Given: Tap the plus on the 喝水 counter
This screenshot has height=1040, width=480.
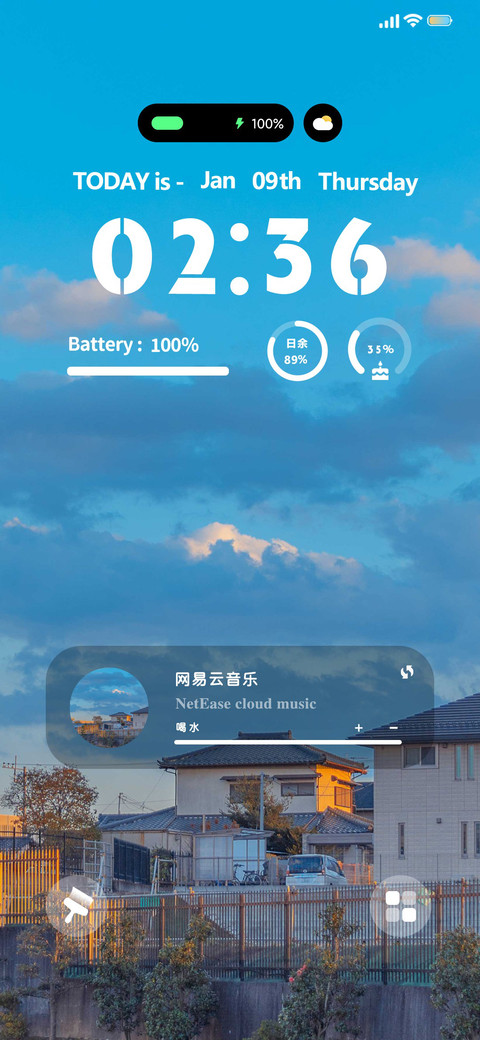Looking at the screenshot, I should tap(359, 728).
